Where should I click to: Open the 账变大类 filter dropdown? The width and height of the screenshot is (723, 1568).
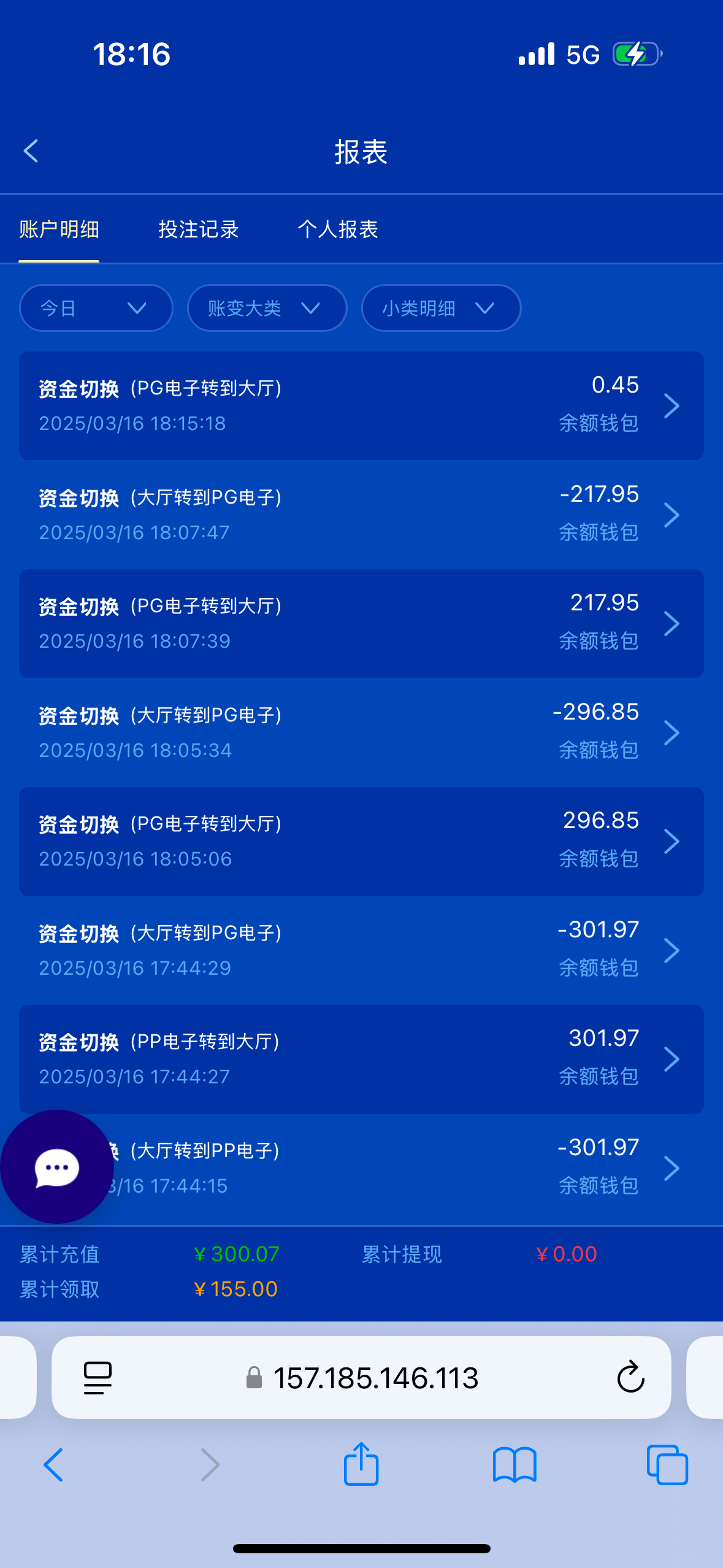click(x=267, y=308)
